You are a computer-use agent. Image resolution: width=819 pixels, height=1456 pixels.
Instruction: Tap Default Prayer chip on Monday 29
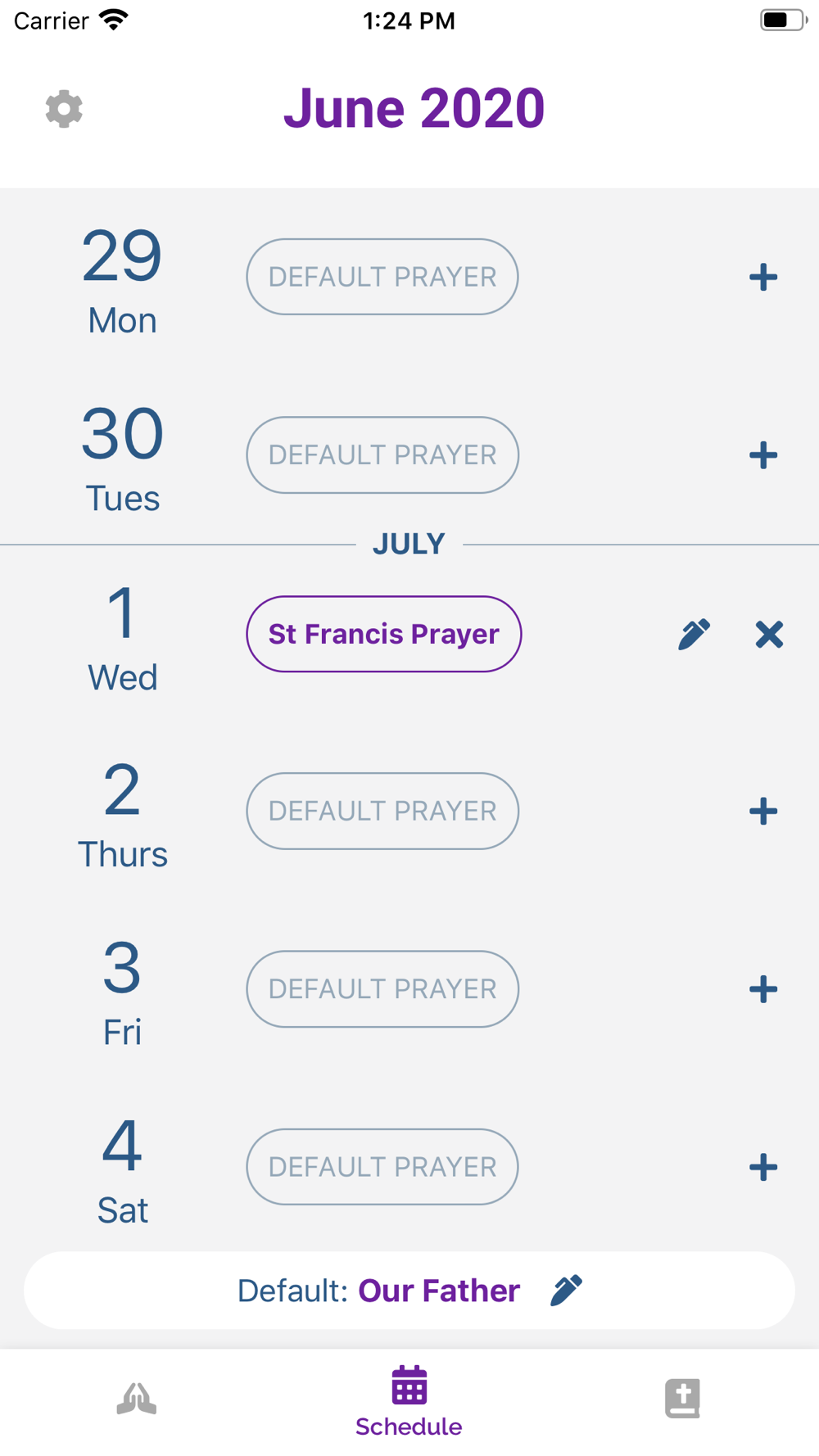click(x=382, y=277)
